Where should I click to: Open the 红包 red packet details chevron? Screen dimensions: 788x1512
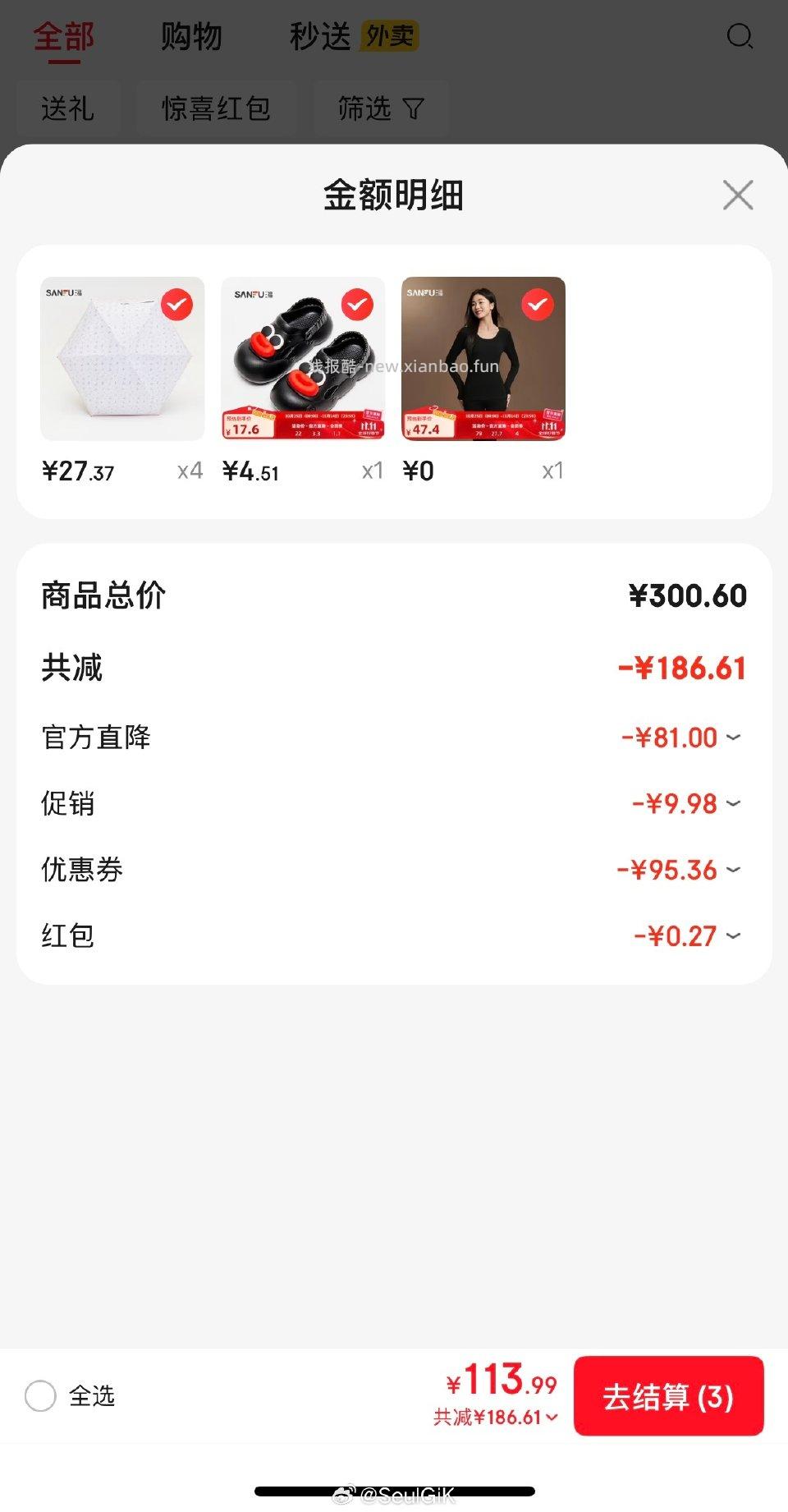(733, 935)
